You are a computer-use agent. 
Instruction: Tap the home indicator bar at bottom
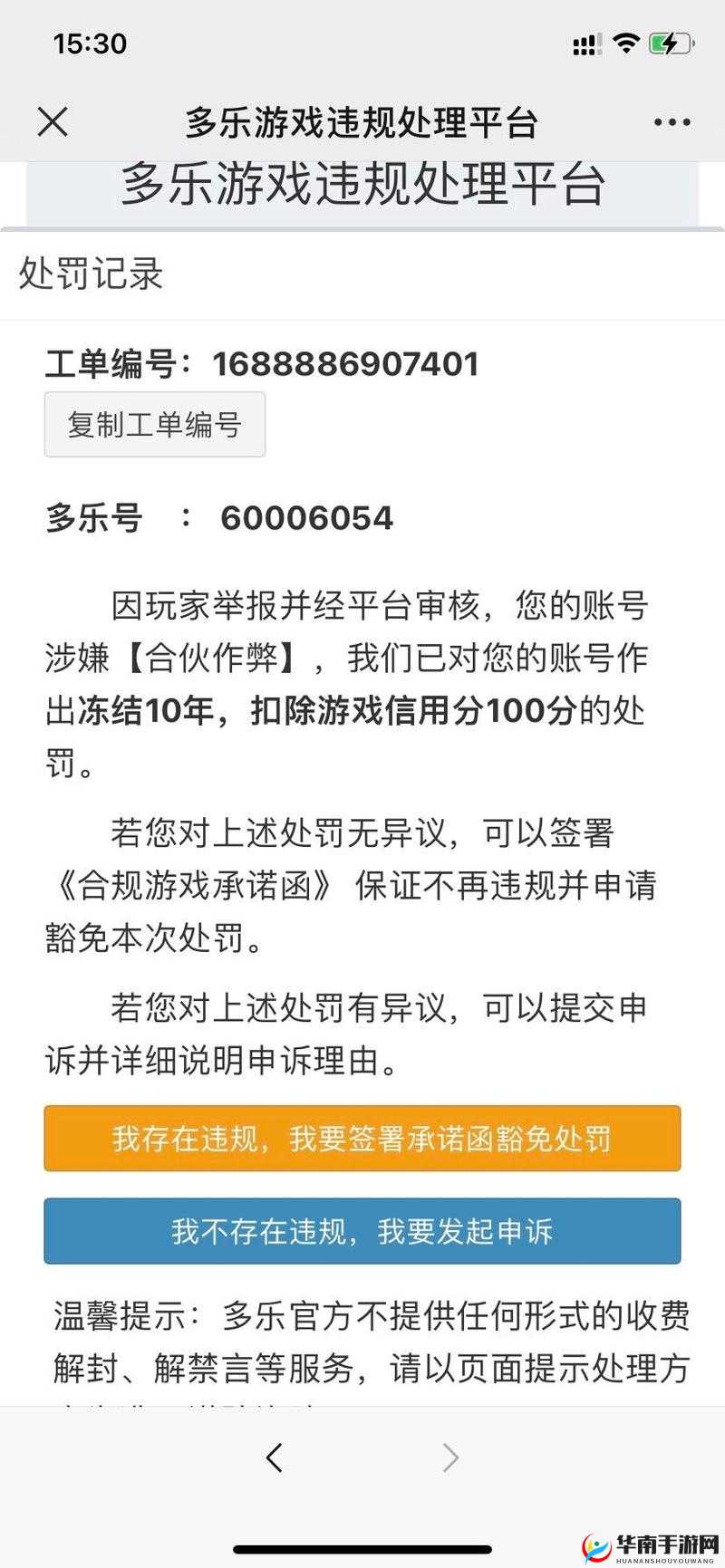(362, 1542)
